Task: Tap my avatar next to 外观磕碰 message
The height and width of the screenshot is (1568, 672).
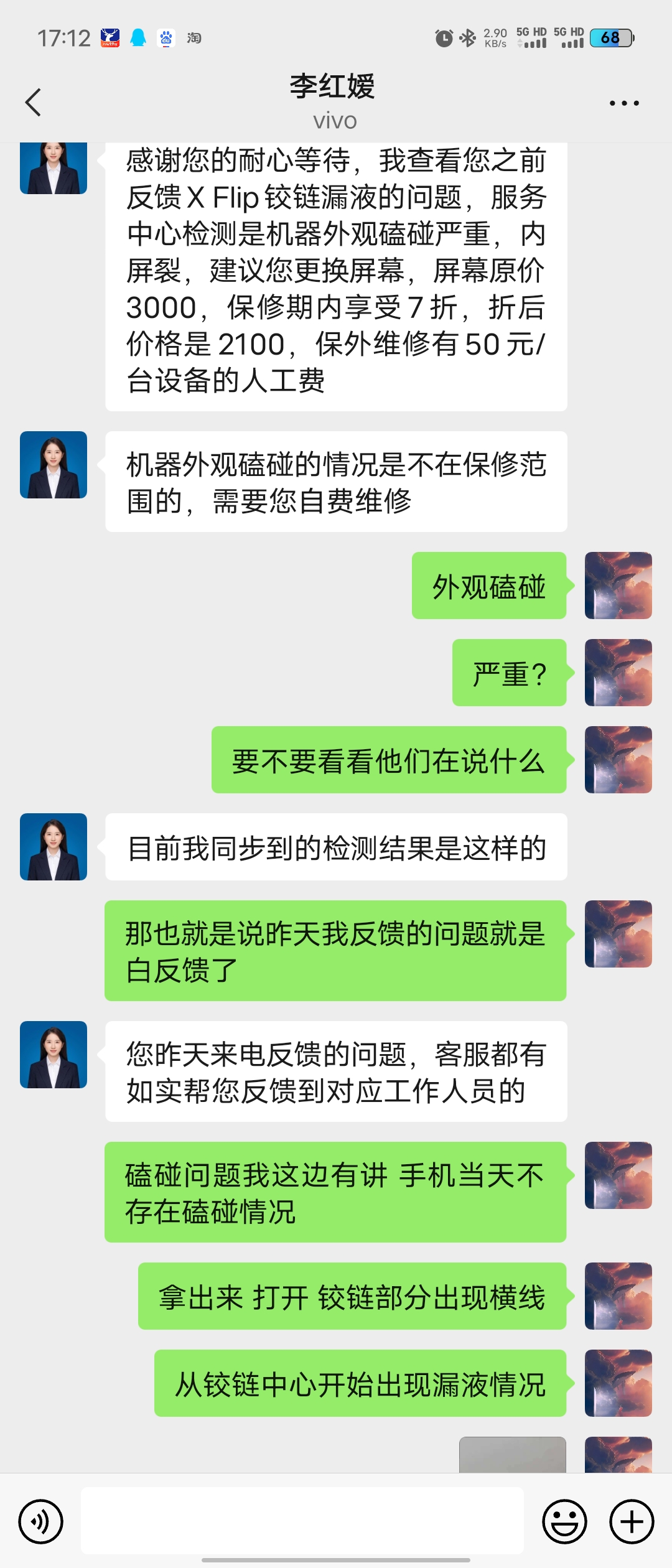Action: (x=618, y=586)
